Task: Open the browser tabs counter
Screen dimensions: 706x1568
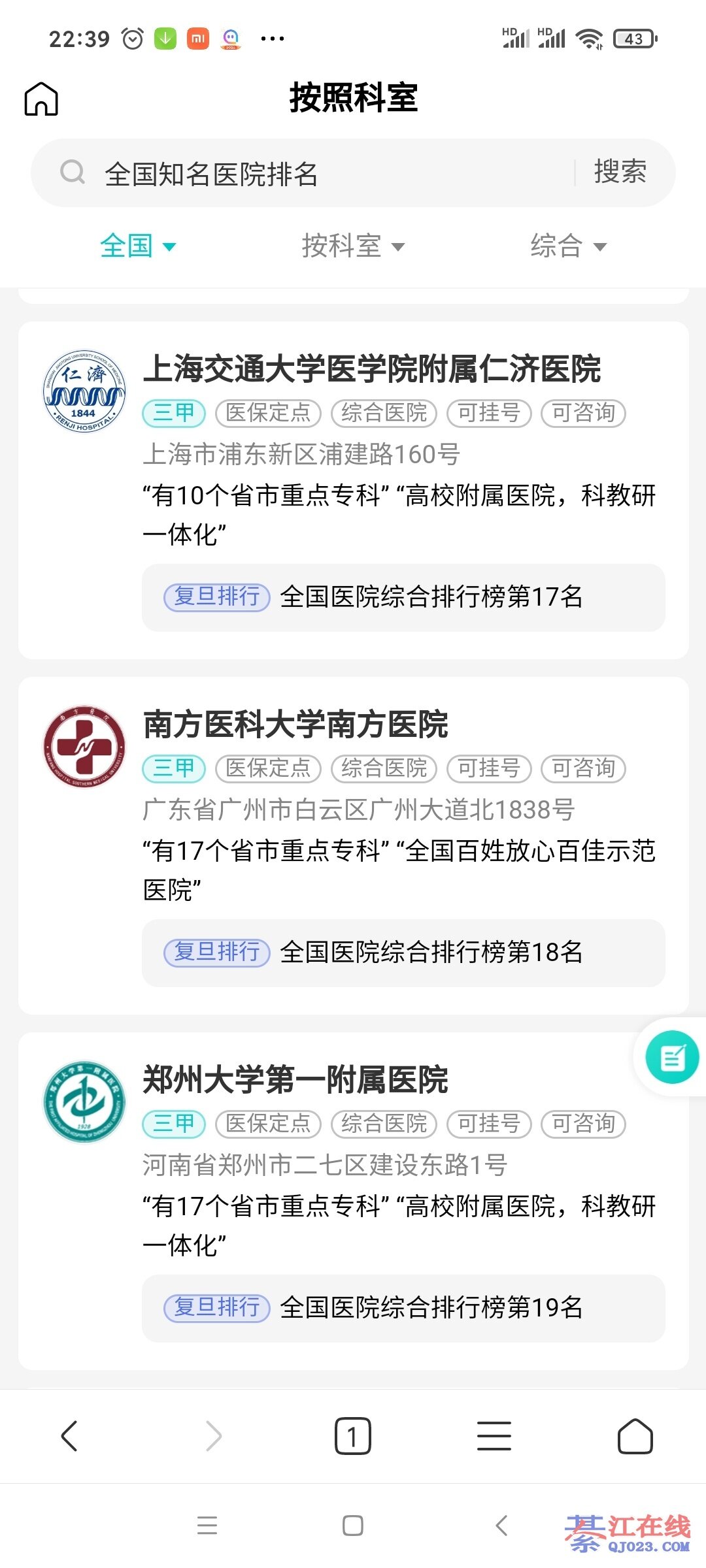Action: point(353,1436)
